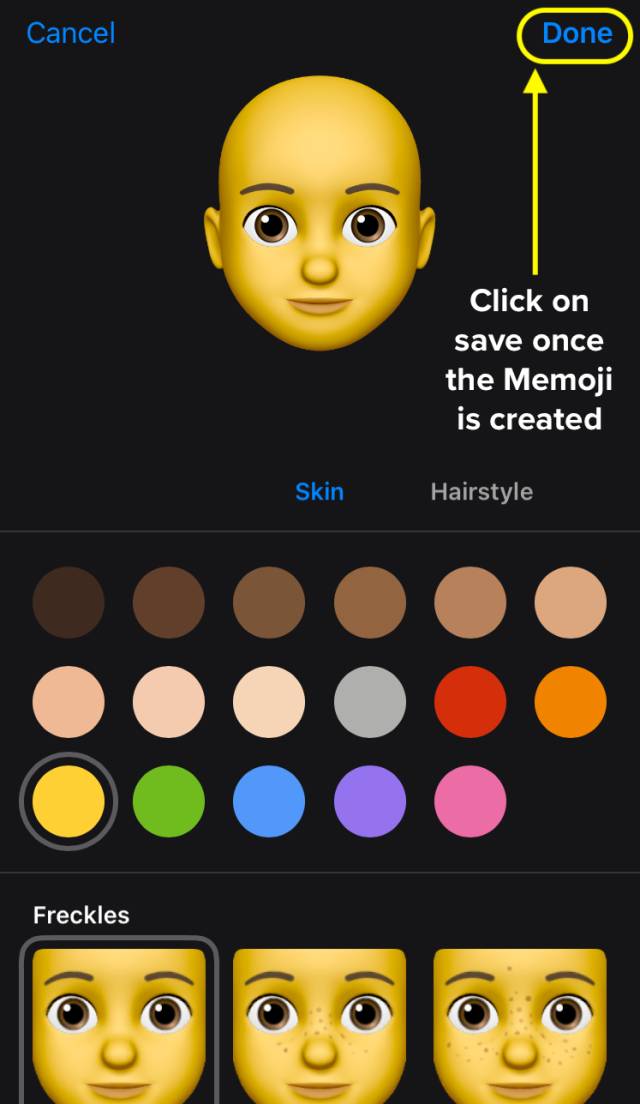The height and width of the screenshot is (1104, 640).
Task: Select the red skin color
Action: [470, 702]
